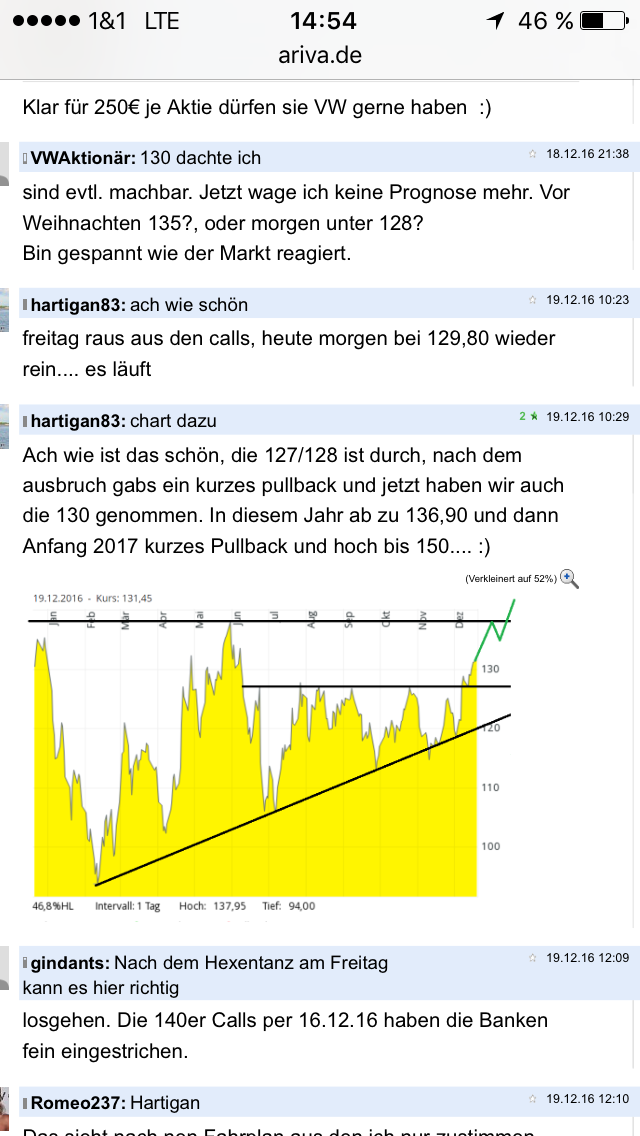Open hartigan83's profile from the 'chart dazu' post
Viewport: 640px width, 1136px height.
pos(77,421)
